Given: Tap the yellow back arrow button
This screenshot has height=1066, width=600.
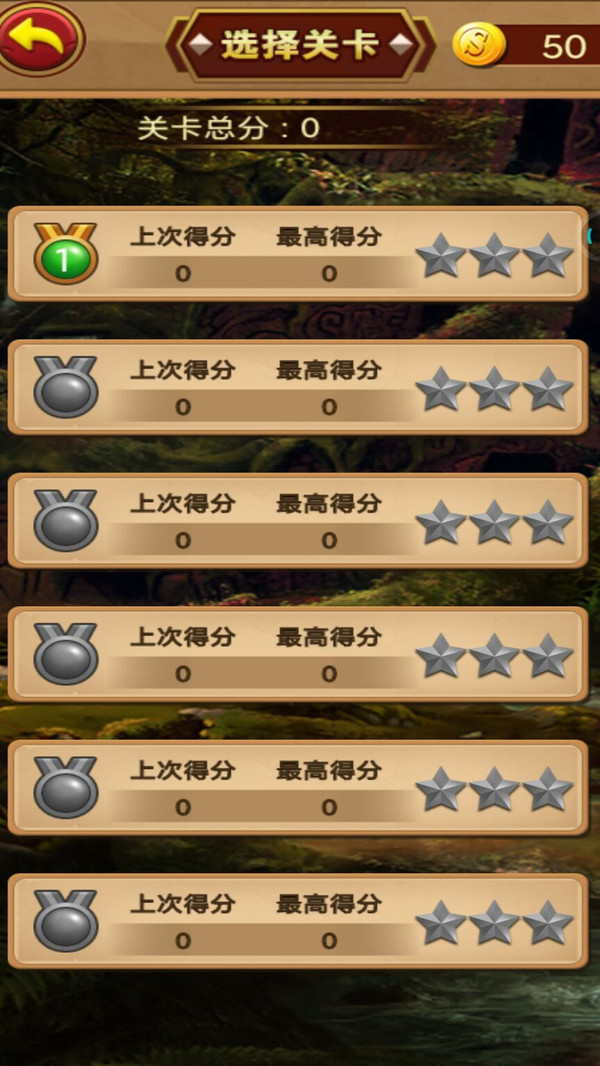Looking at the screenshot, I should (40, 38).
